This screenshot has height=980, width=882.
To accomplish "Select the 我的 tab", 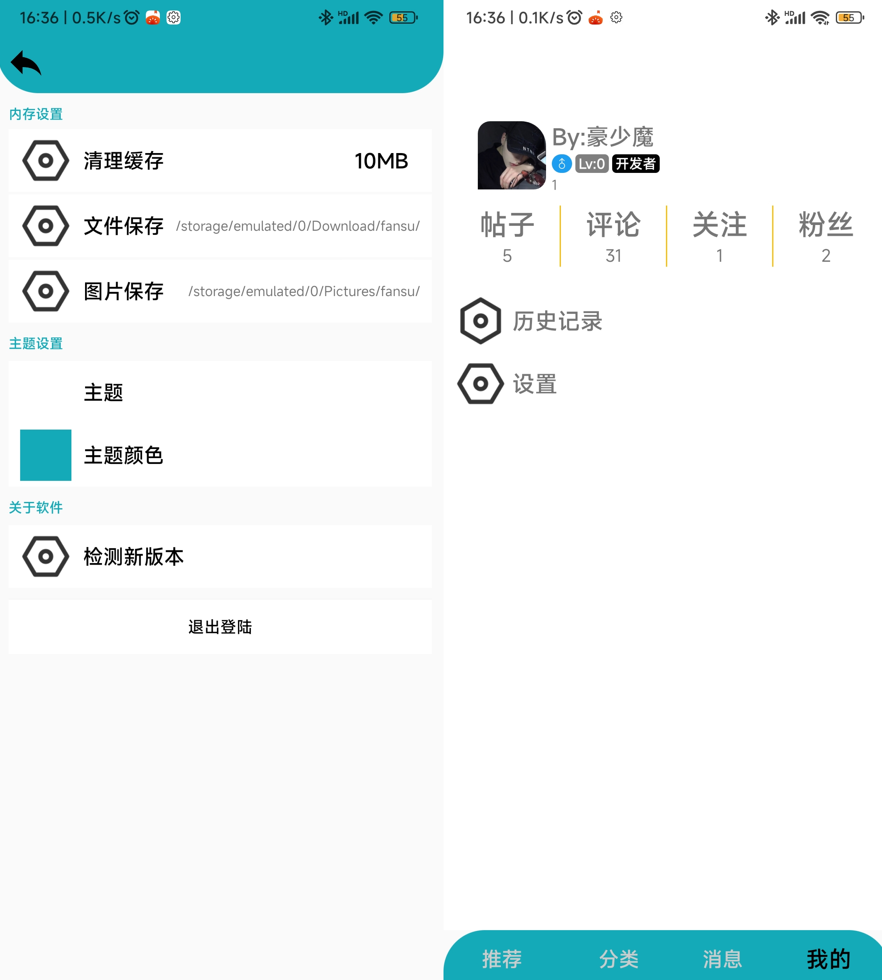I will tap(828, 959).
